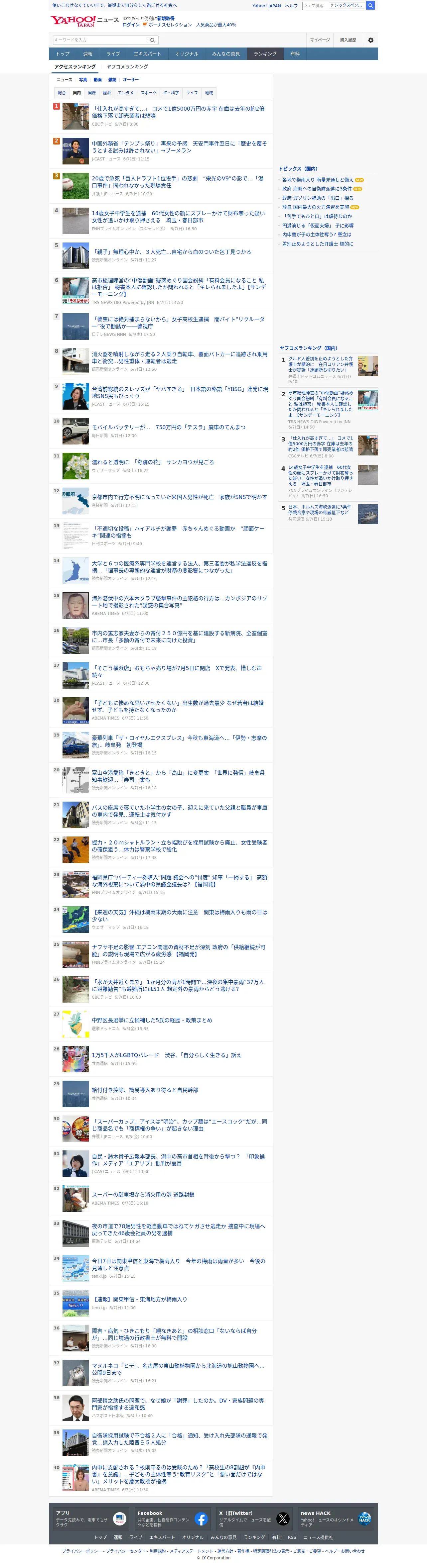This screenshot has height=1568, width=427.
Task: Select the ヤフコメランキング sub tab
Action: [x=127, y=67]
